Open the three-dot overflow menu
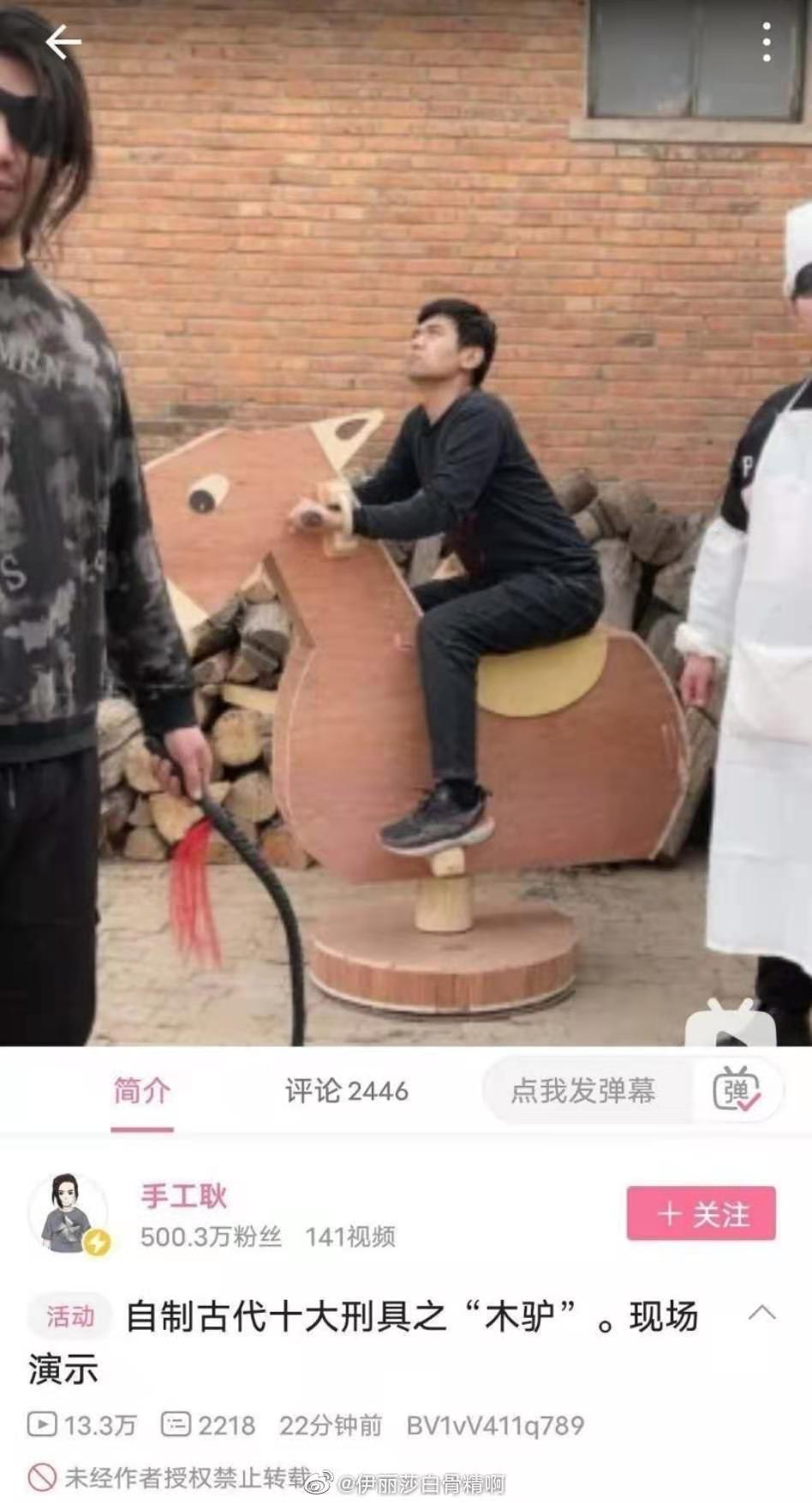 tap(766, 41)
